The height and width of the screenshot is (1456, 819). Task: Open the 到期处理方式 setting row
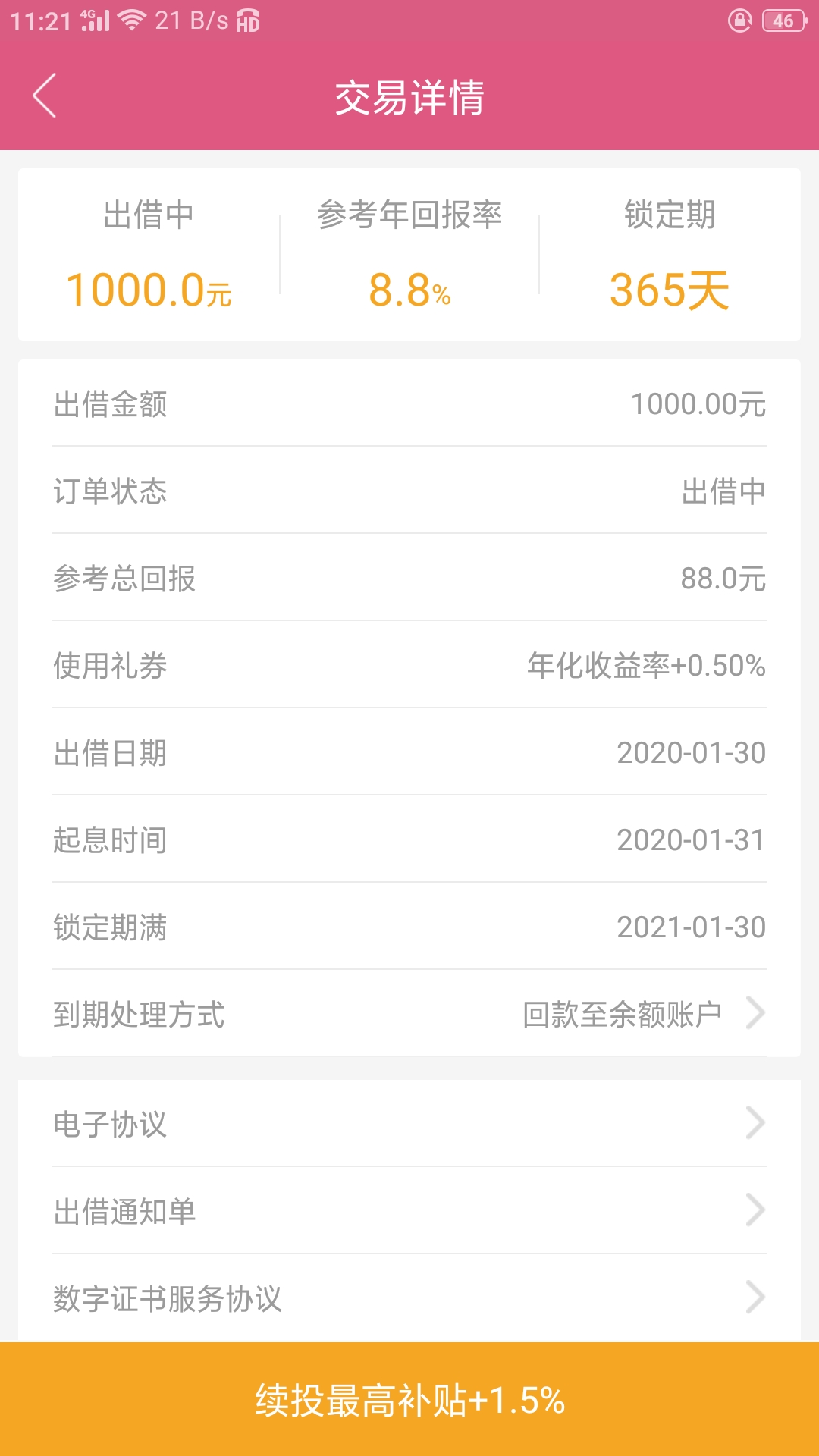click(409, 1013)
